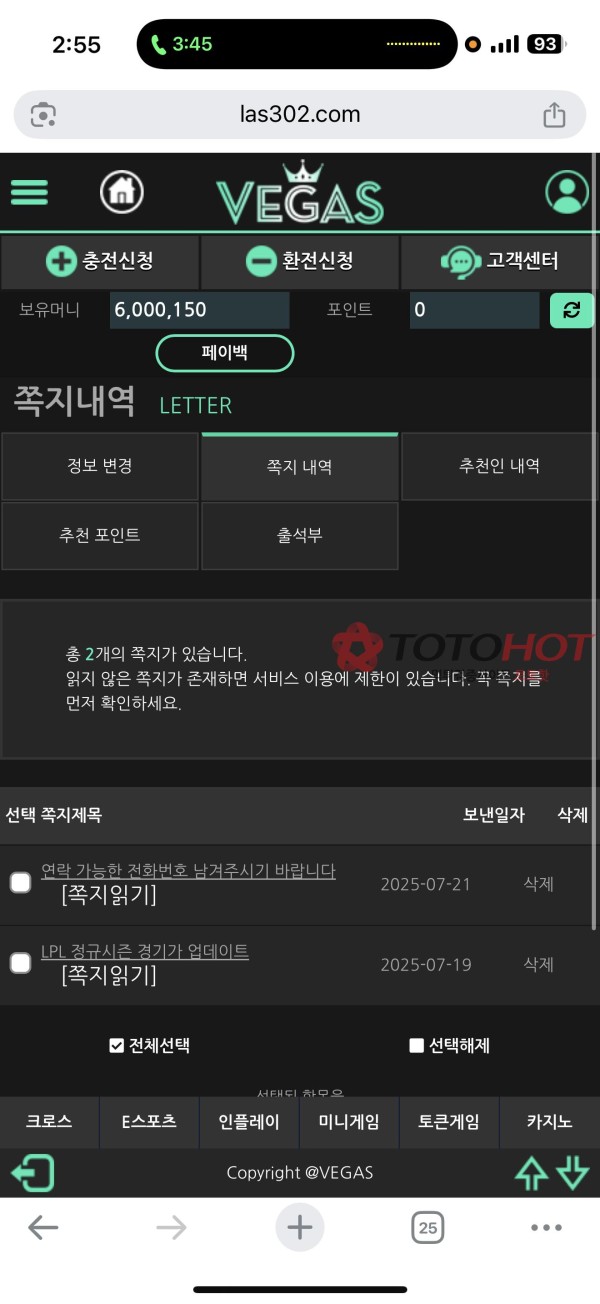Open the user profile icon
600x1304 pixels.
click(567, 192)
